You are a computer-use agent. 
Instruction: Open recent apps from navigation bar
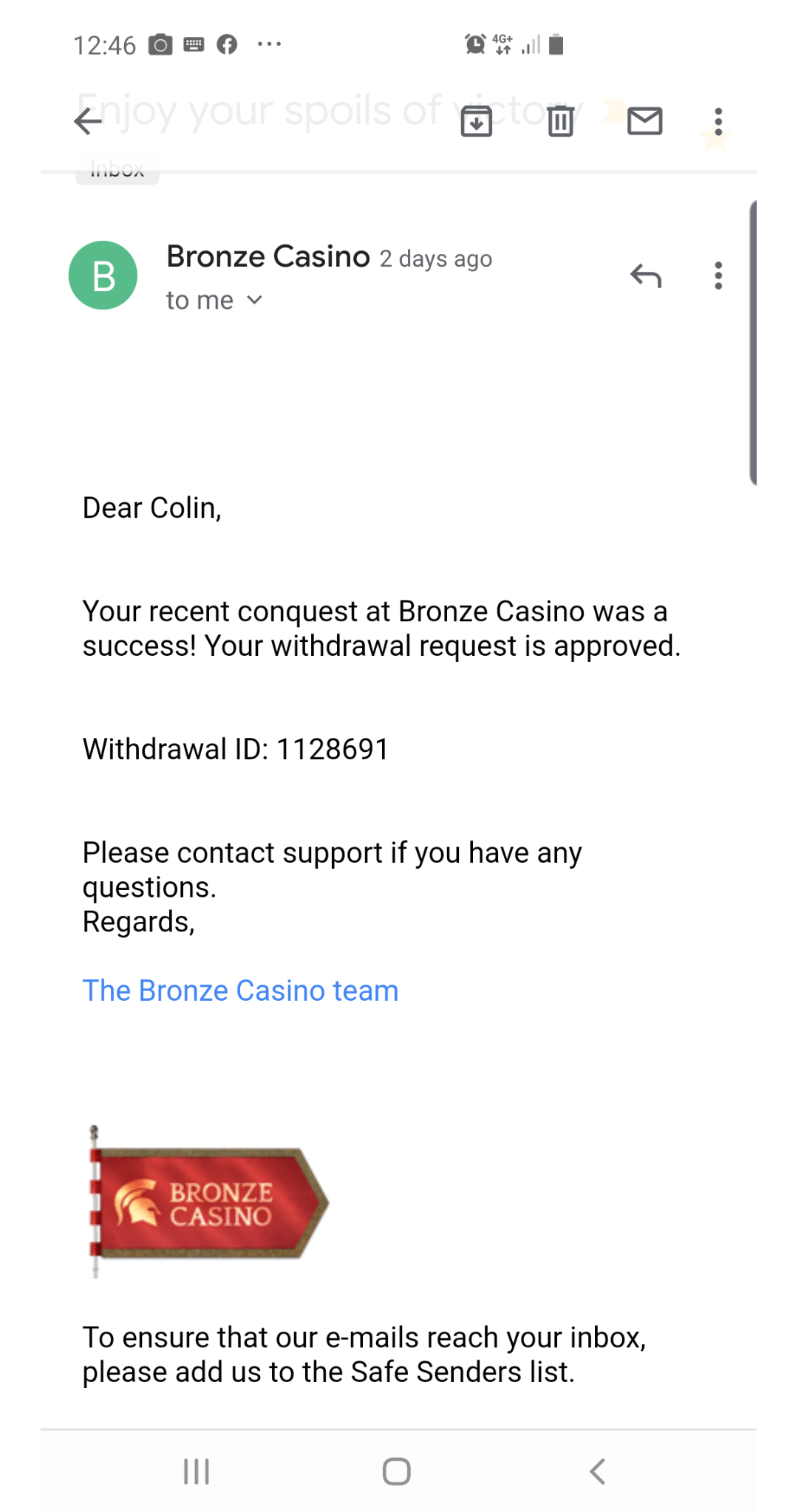[x=197, y=1471]
